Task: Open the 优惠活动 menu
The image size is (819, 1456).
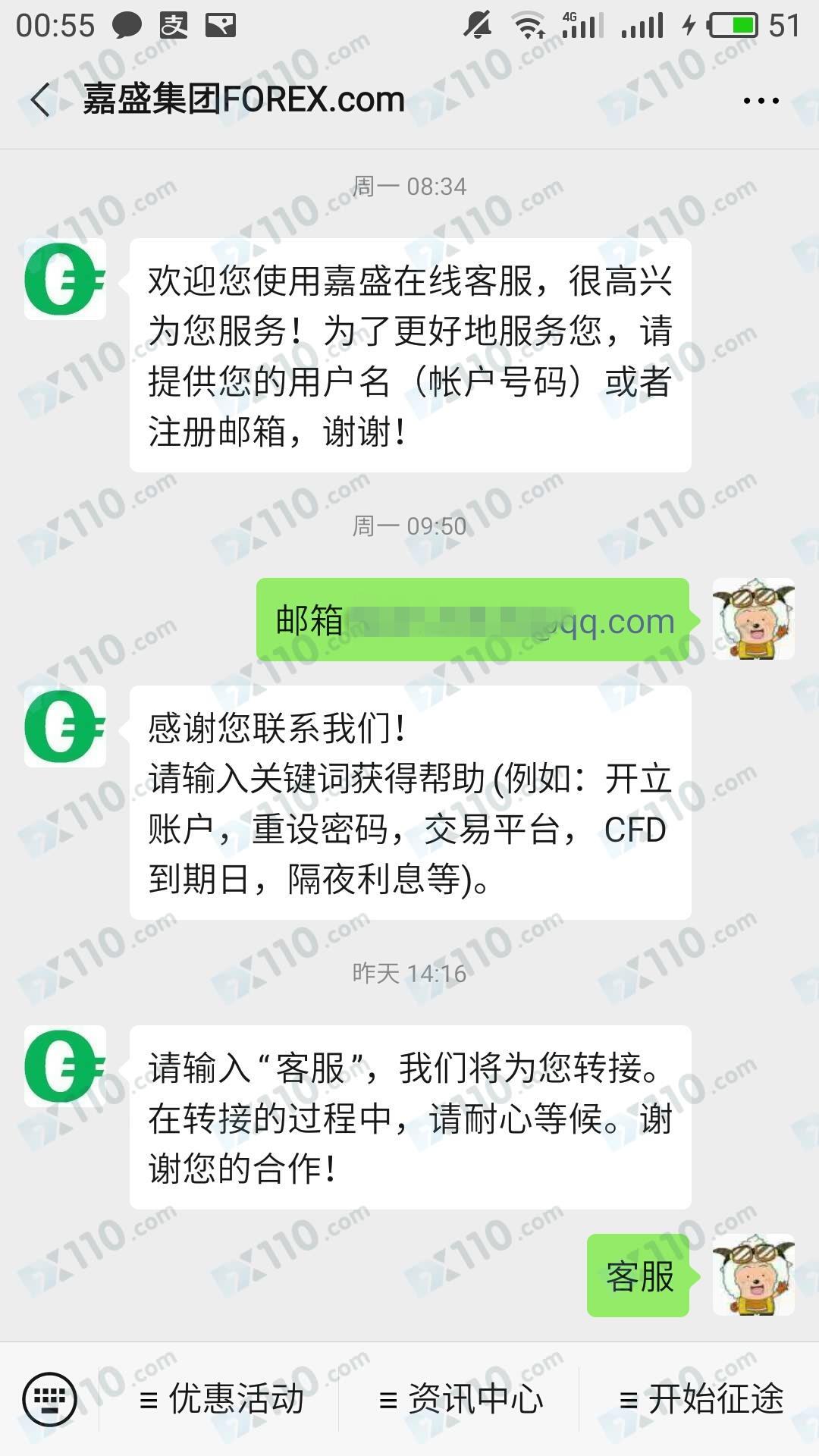Action: coord(222,1399)
